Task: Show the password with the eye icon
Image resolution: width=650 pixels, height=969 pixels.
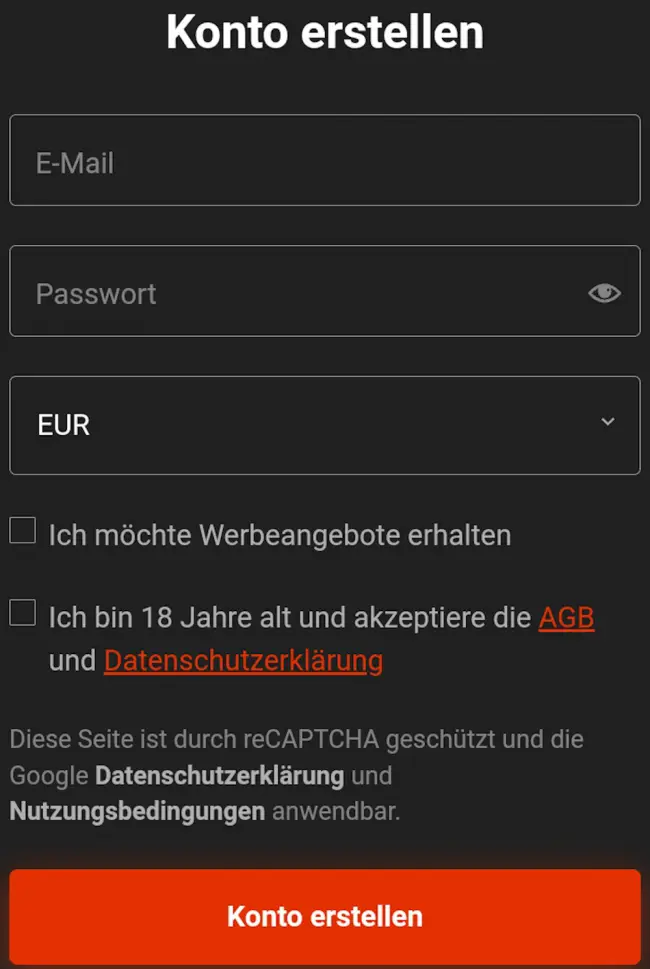Action: [604, 292]
